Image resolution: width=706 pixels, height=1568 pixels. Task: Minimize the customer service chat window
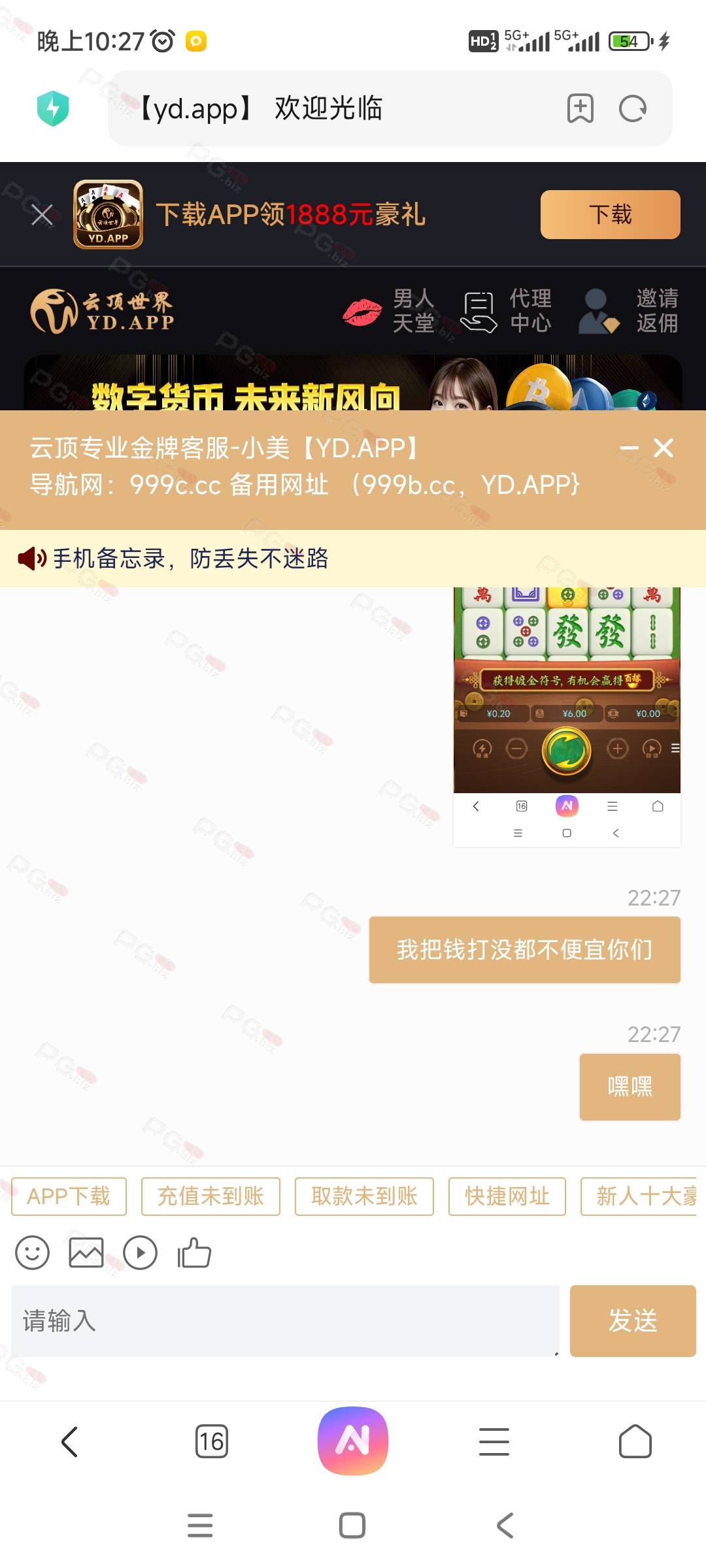(x=629, y=448)
